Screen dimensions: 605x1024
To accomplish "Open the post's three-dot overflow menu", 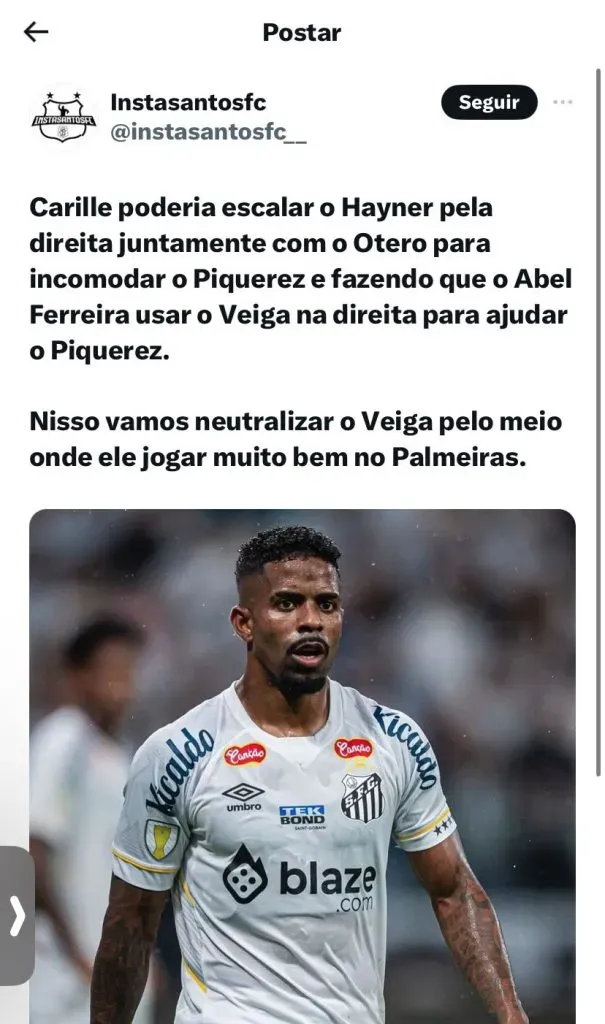I will click(x=563, y=102).
